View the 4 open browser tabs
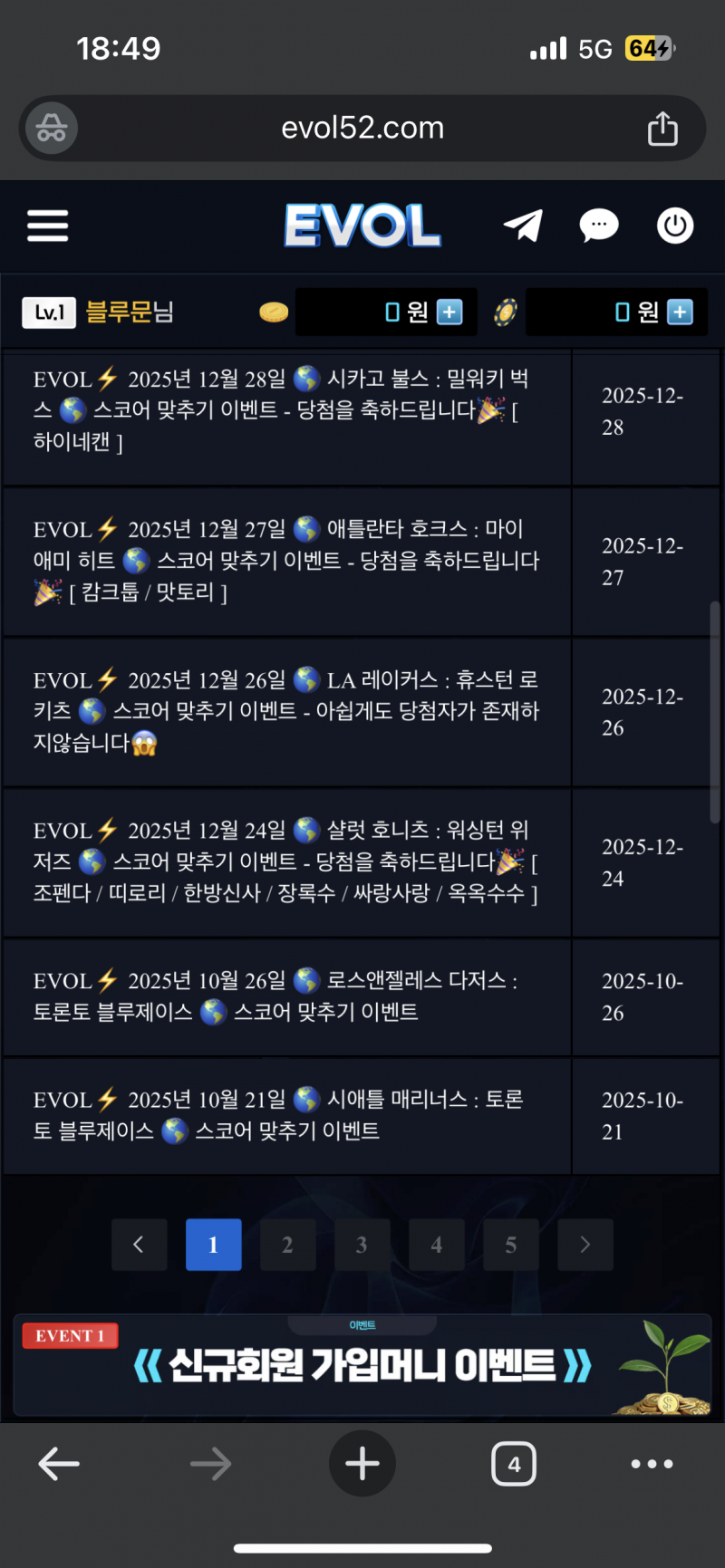725x1568 pixels. pyautogui.click(x=514, y=1464)
